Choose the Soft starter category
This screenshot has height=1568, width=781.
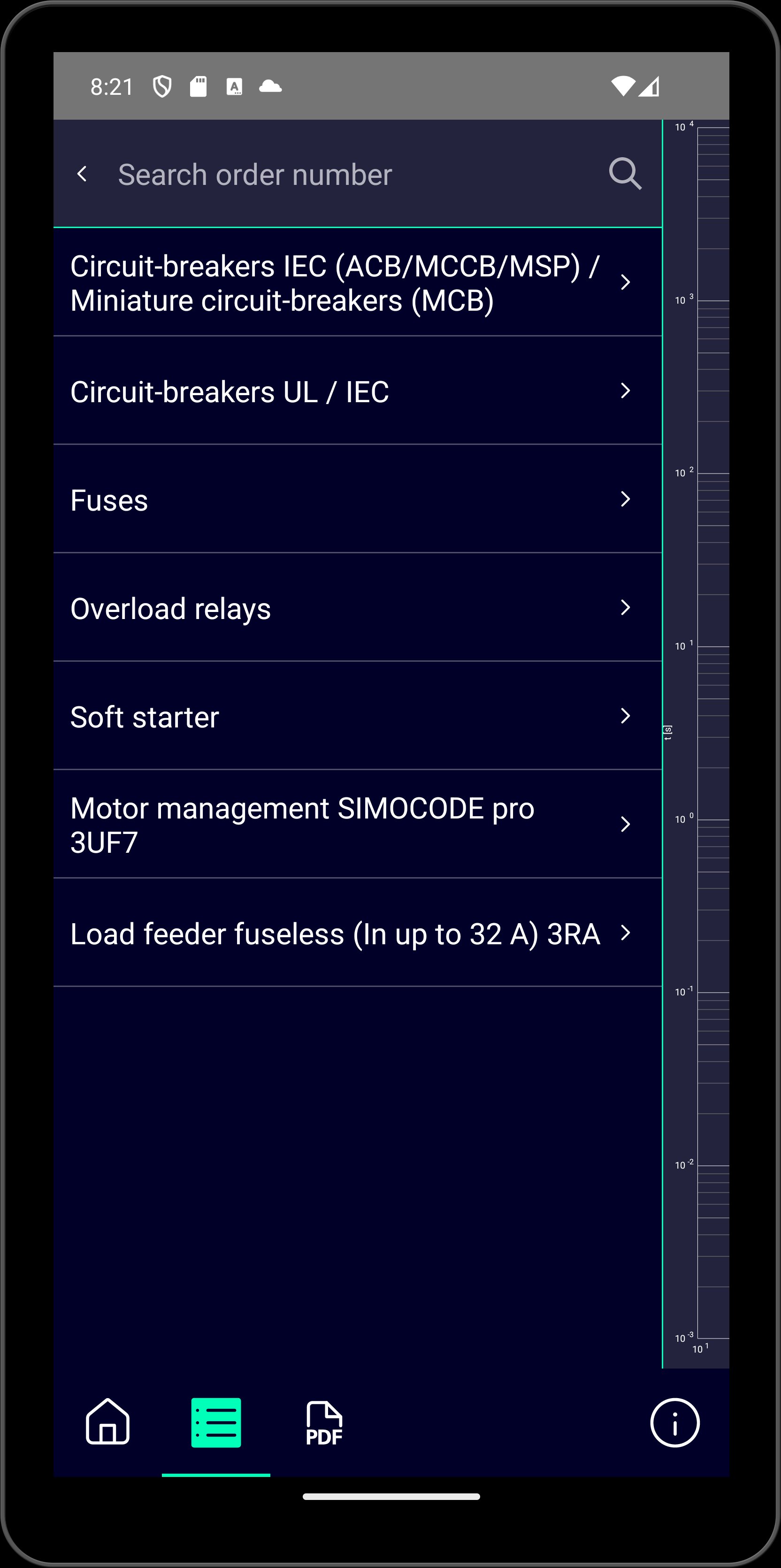click(357, 717)
